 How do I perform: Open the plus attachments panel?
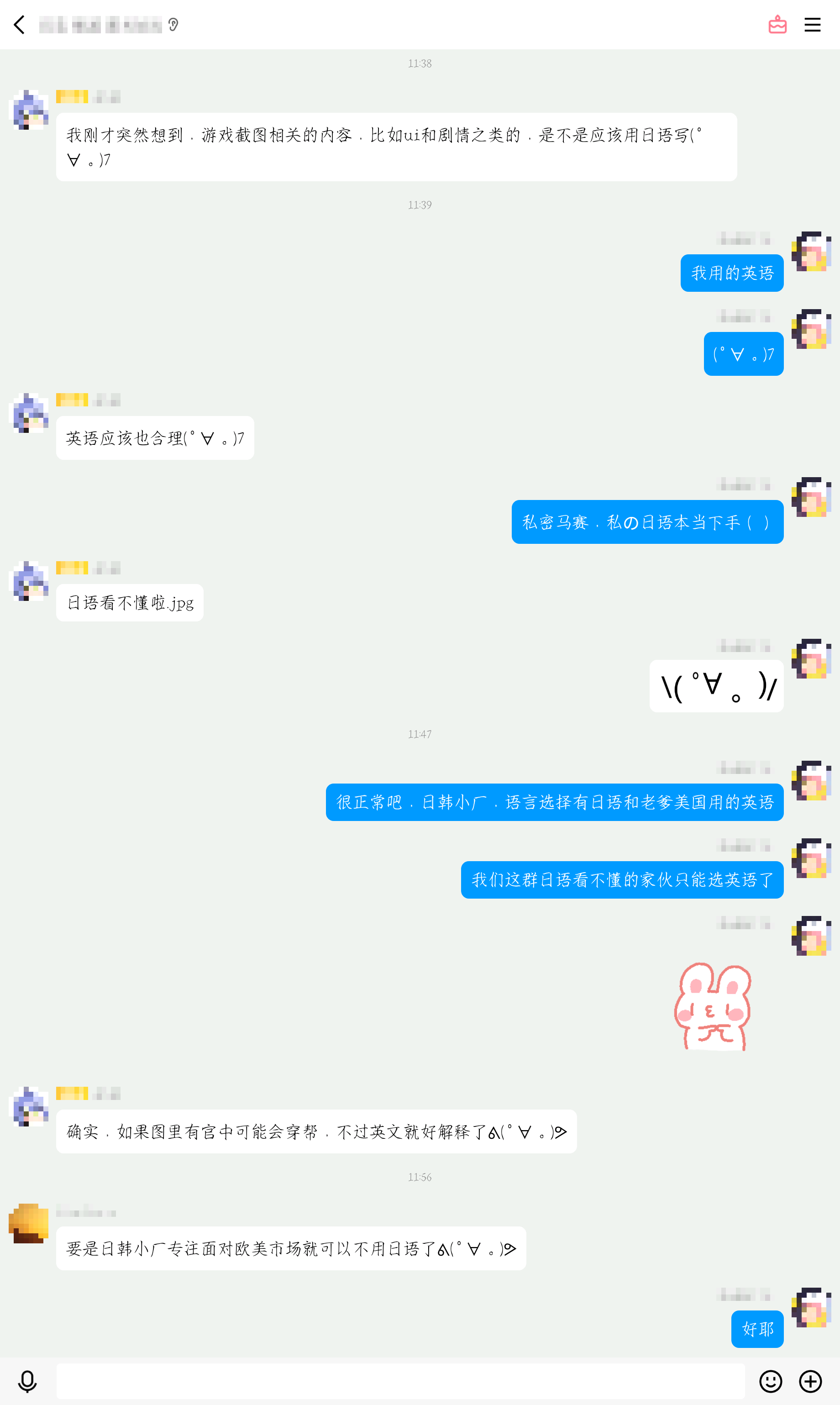tap(810, 1381)
